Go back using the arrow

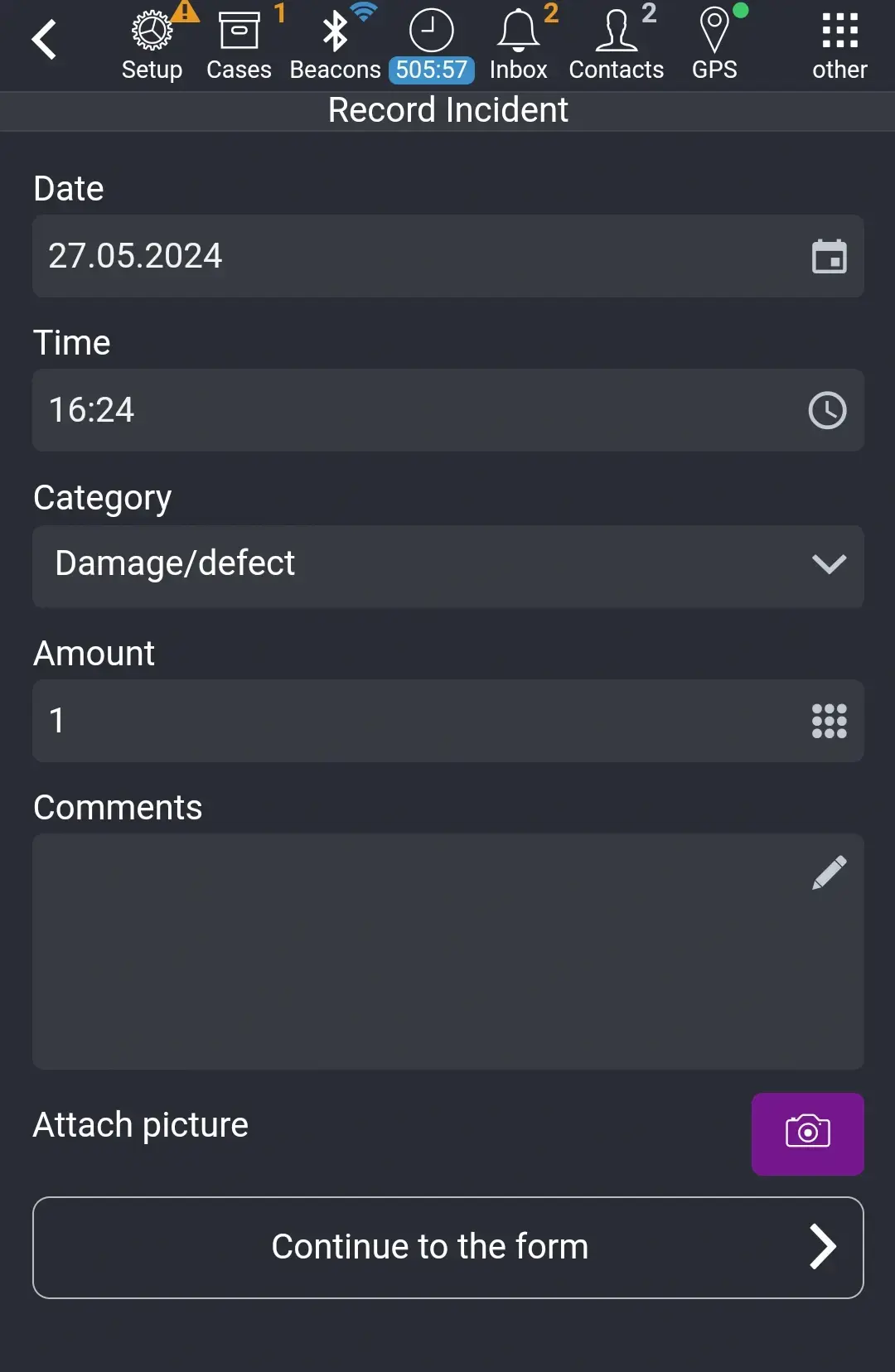tap(46, 39)
